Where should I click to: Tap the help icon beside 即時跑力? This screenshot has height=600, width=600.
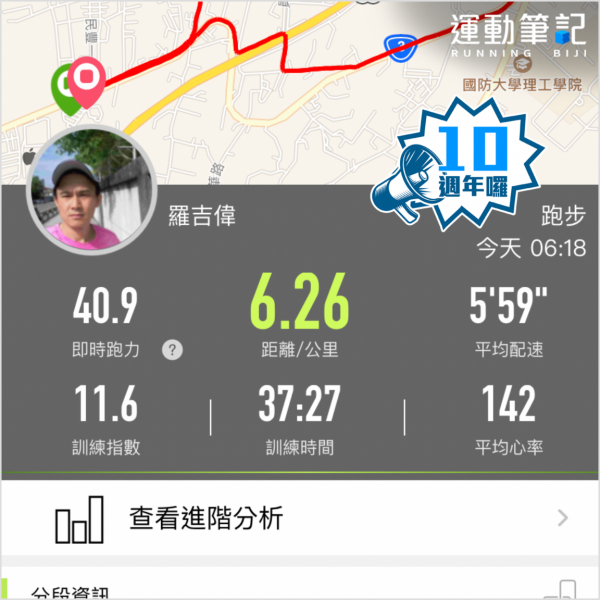(174, 350)
